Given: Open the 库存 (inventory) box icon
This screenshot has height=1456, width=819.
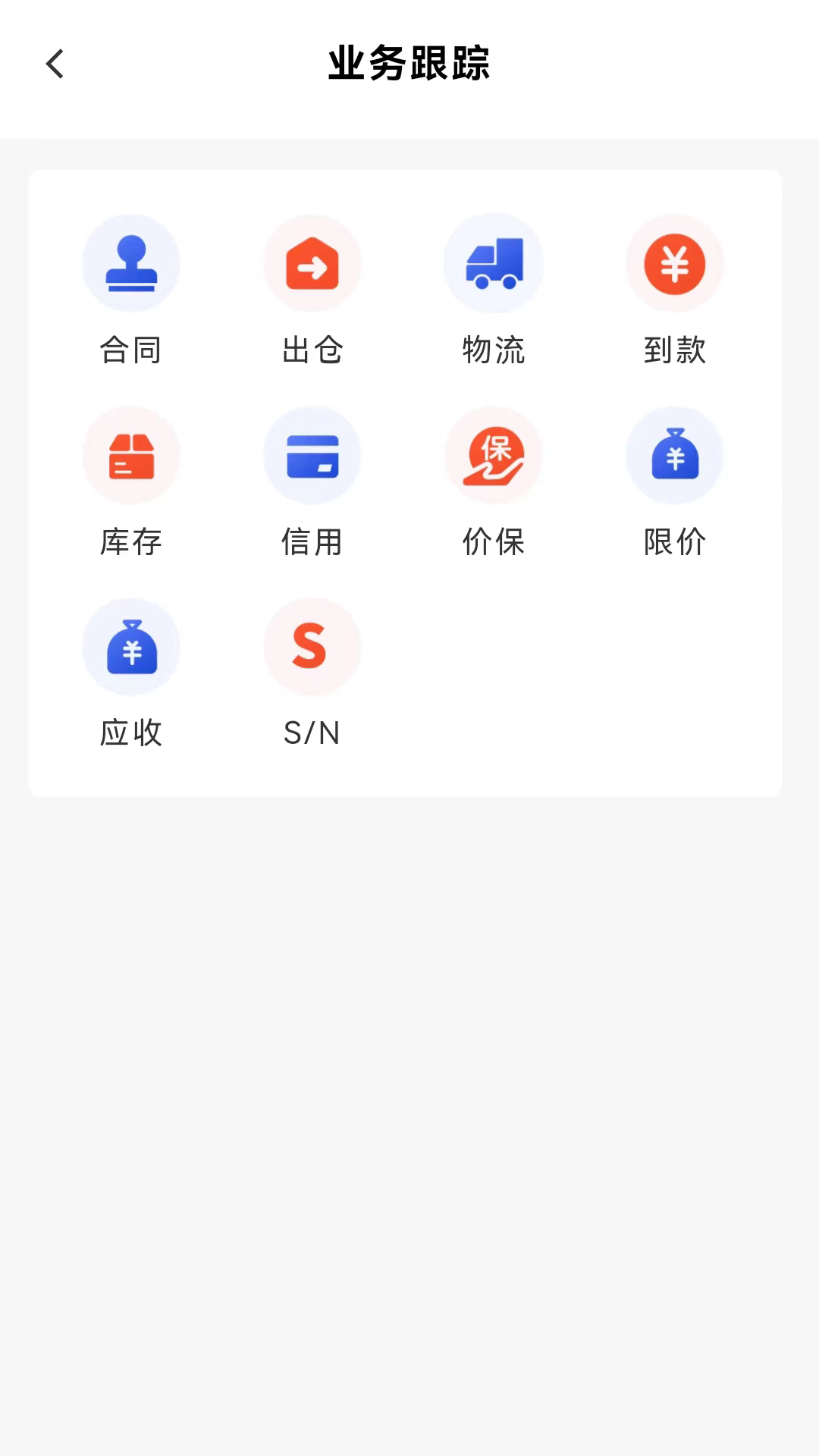Looking at the screenshot, I should tap(131, 455).
